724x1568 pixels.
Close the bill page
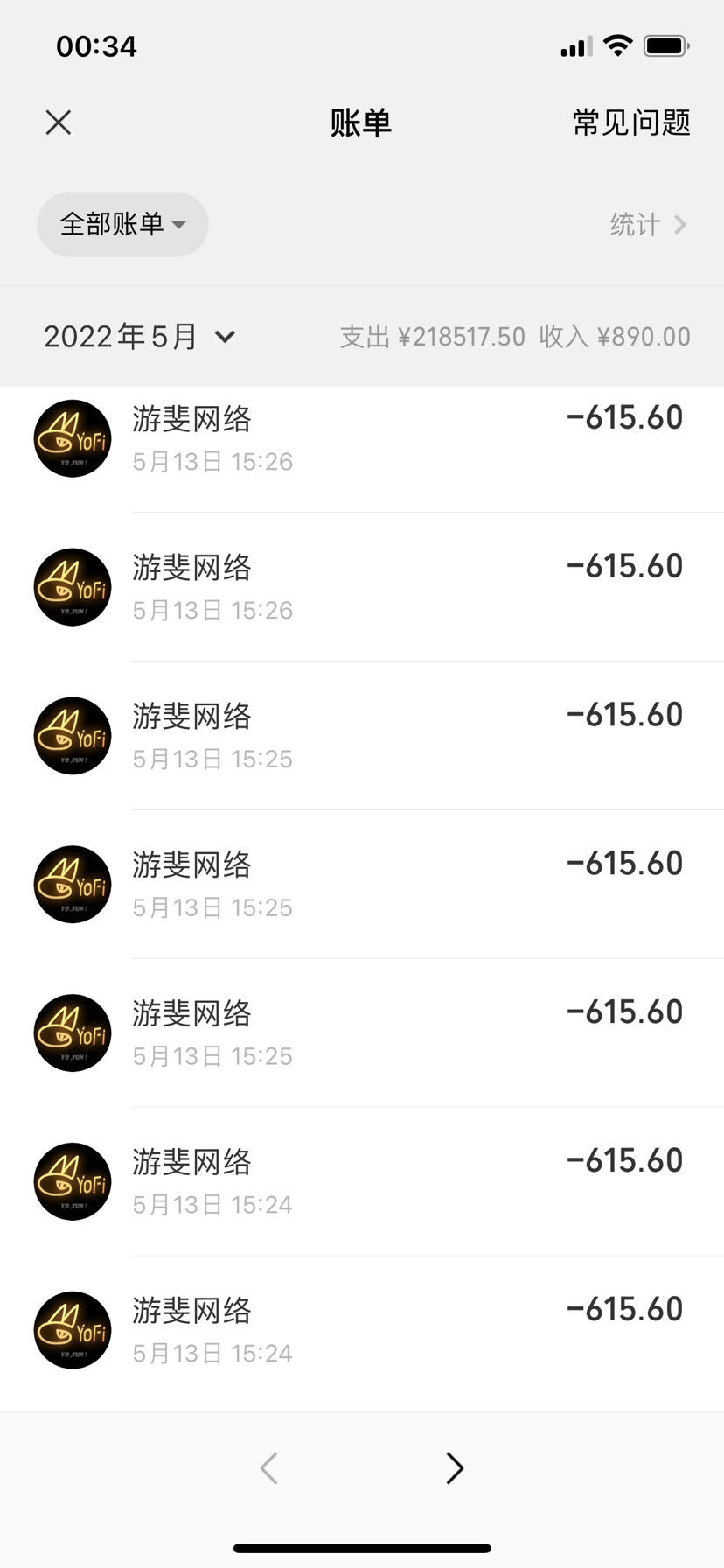pos(59,122)
